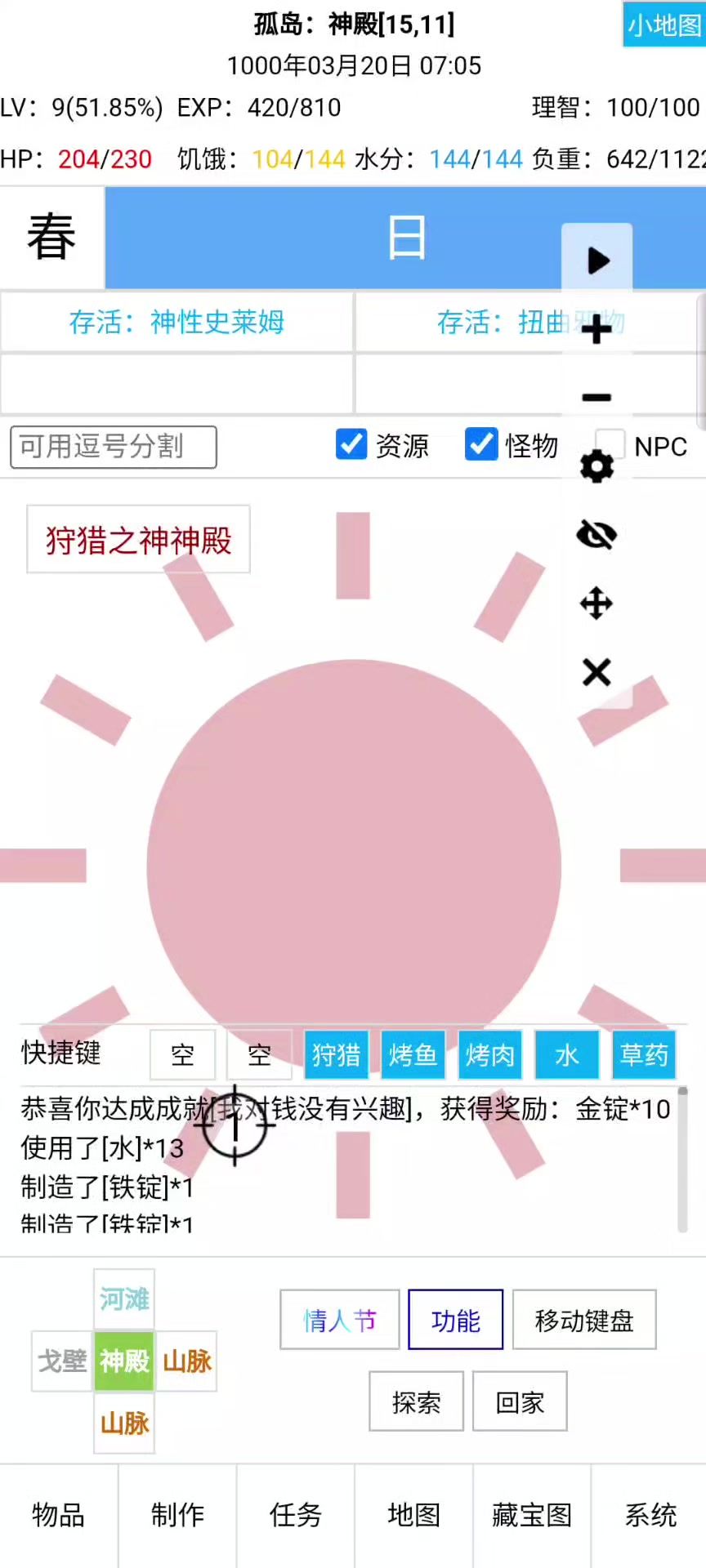Open the 藏宝图 tab

coord(532,1515)
